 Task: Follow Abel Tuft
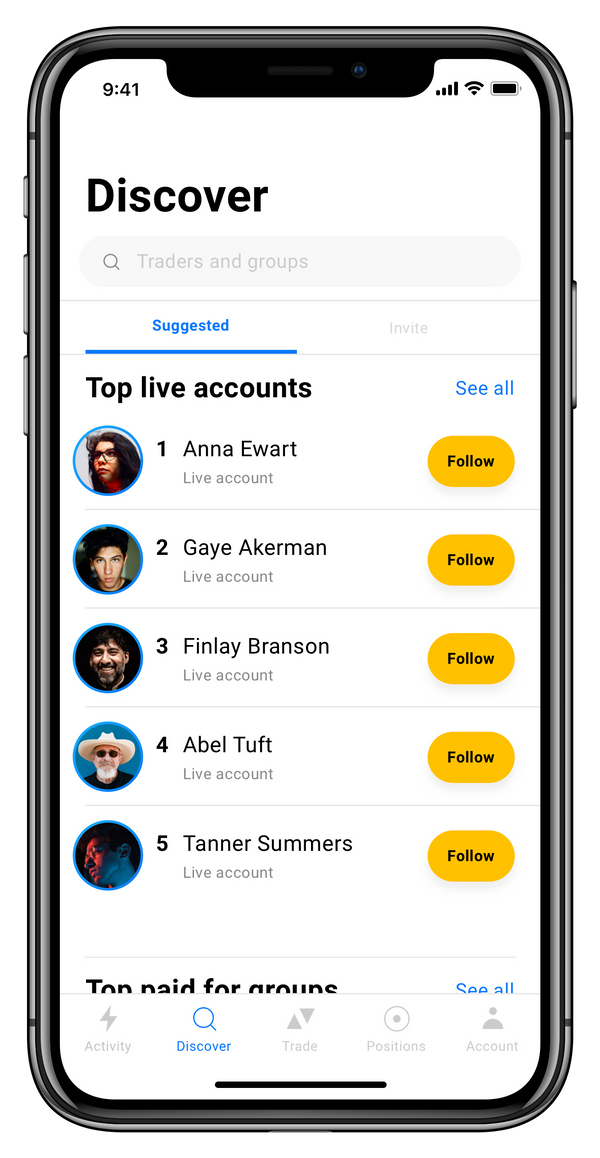(470, 757)
